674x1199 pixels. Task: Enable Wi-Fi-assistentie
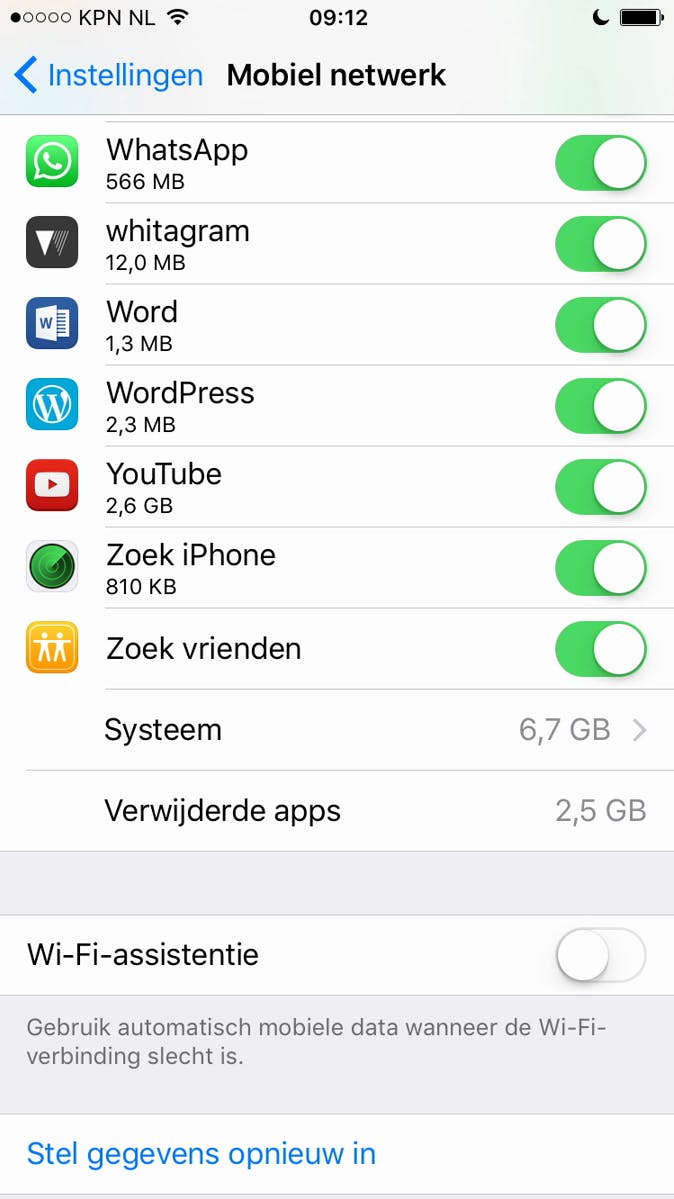tap(600, 955)
